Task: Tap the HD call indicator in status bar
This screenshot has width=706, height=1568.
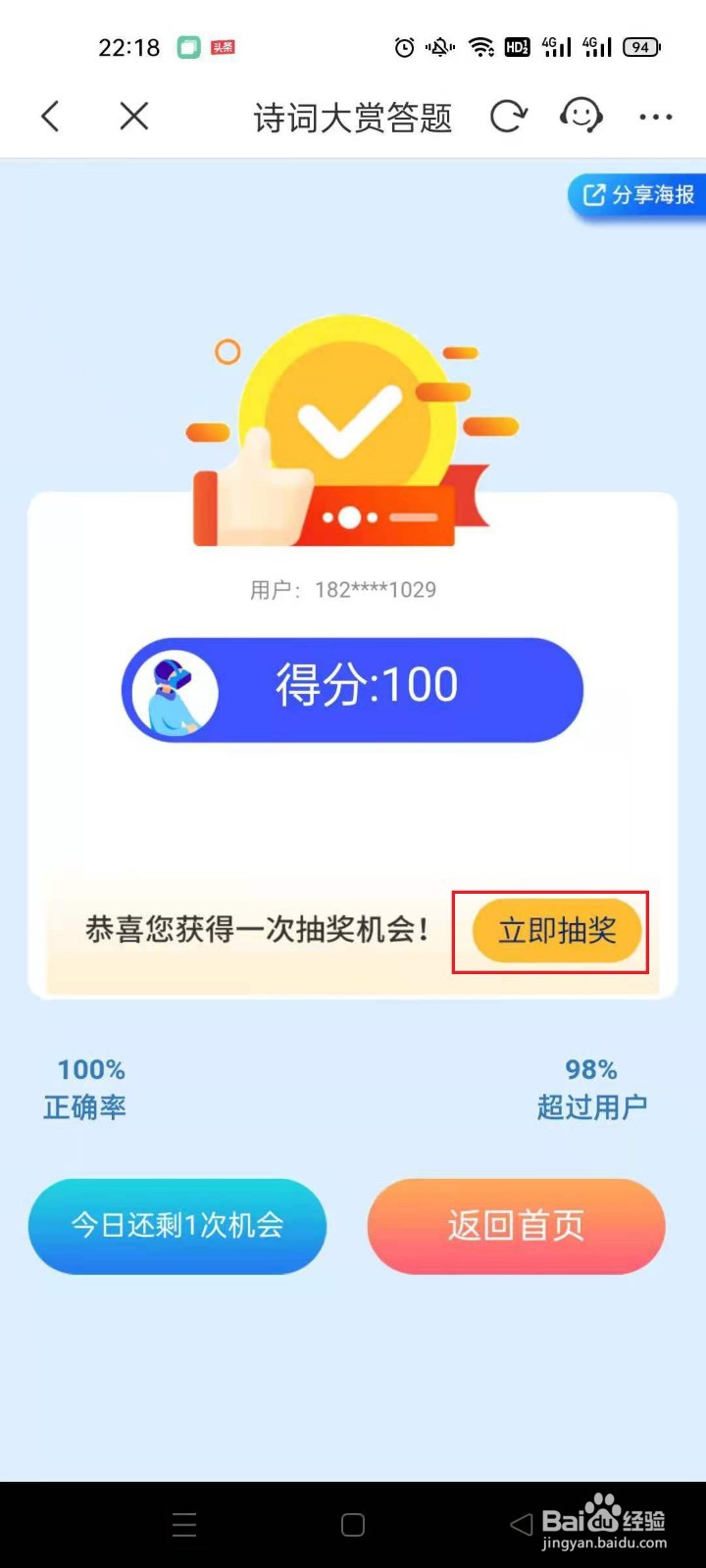Action: tap(517, 46)
